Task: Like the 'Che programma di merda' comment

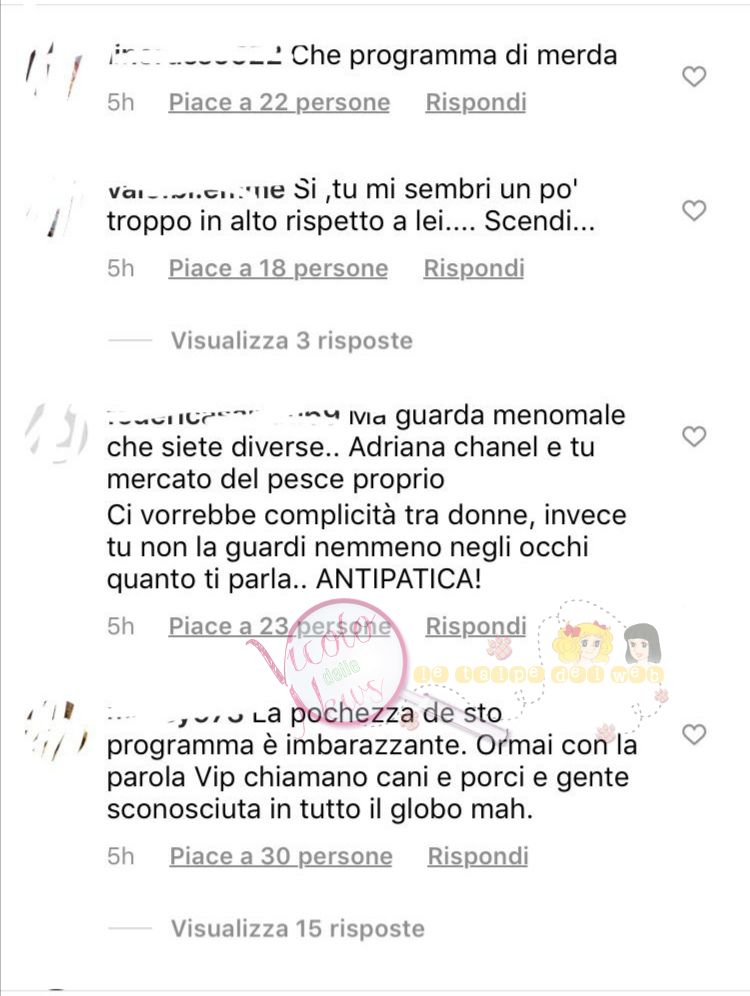Action: 694,77
